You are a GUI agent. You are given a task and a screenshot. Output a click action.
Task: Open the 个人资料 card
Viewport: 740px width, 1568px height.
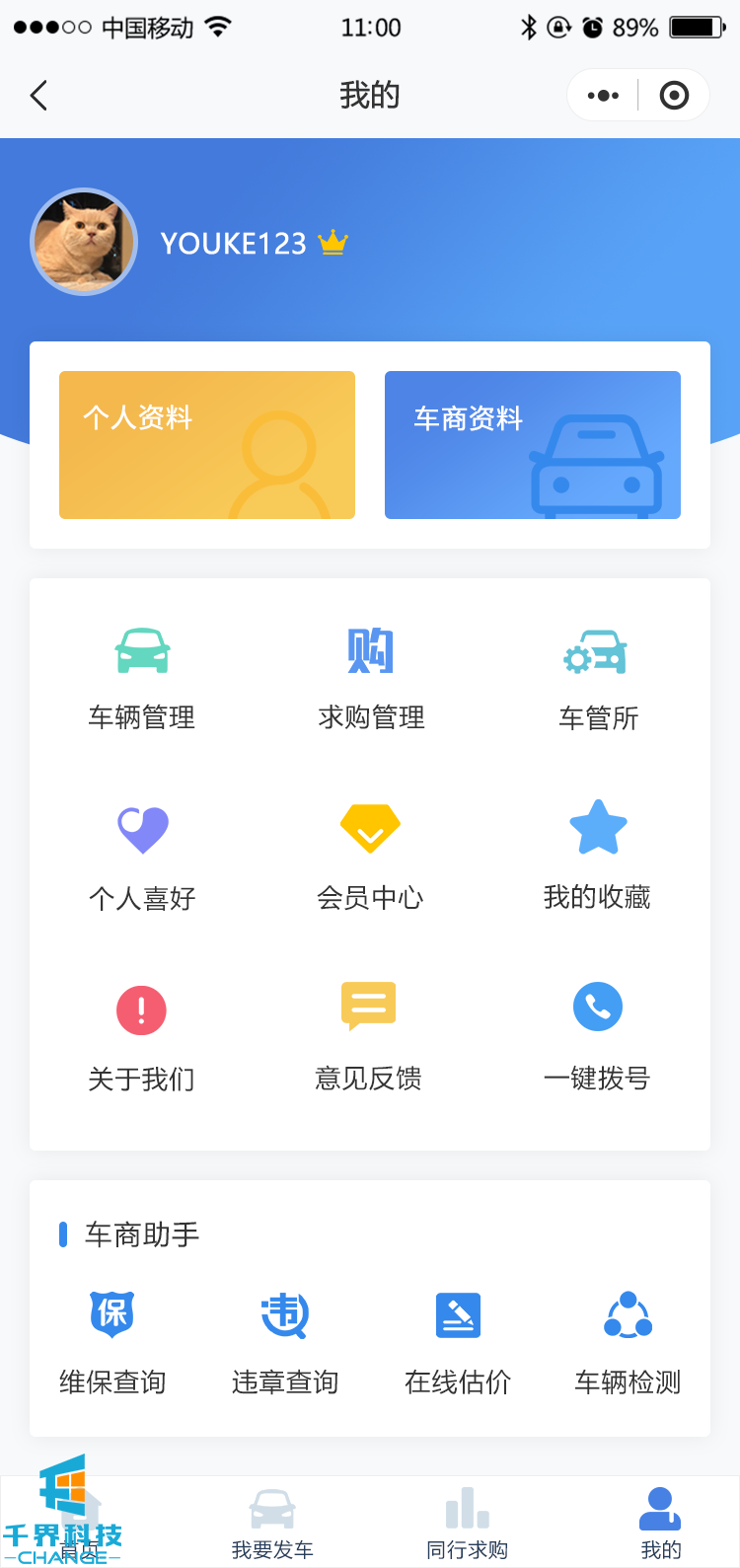pyautogui.click(x=207, y=445)
